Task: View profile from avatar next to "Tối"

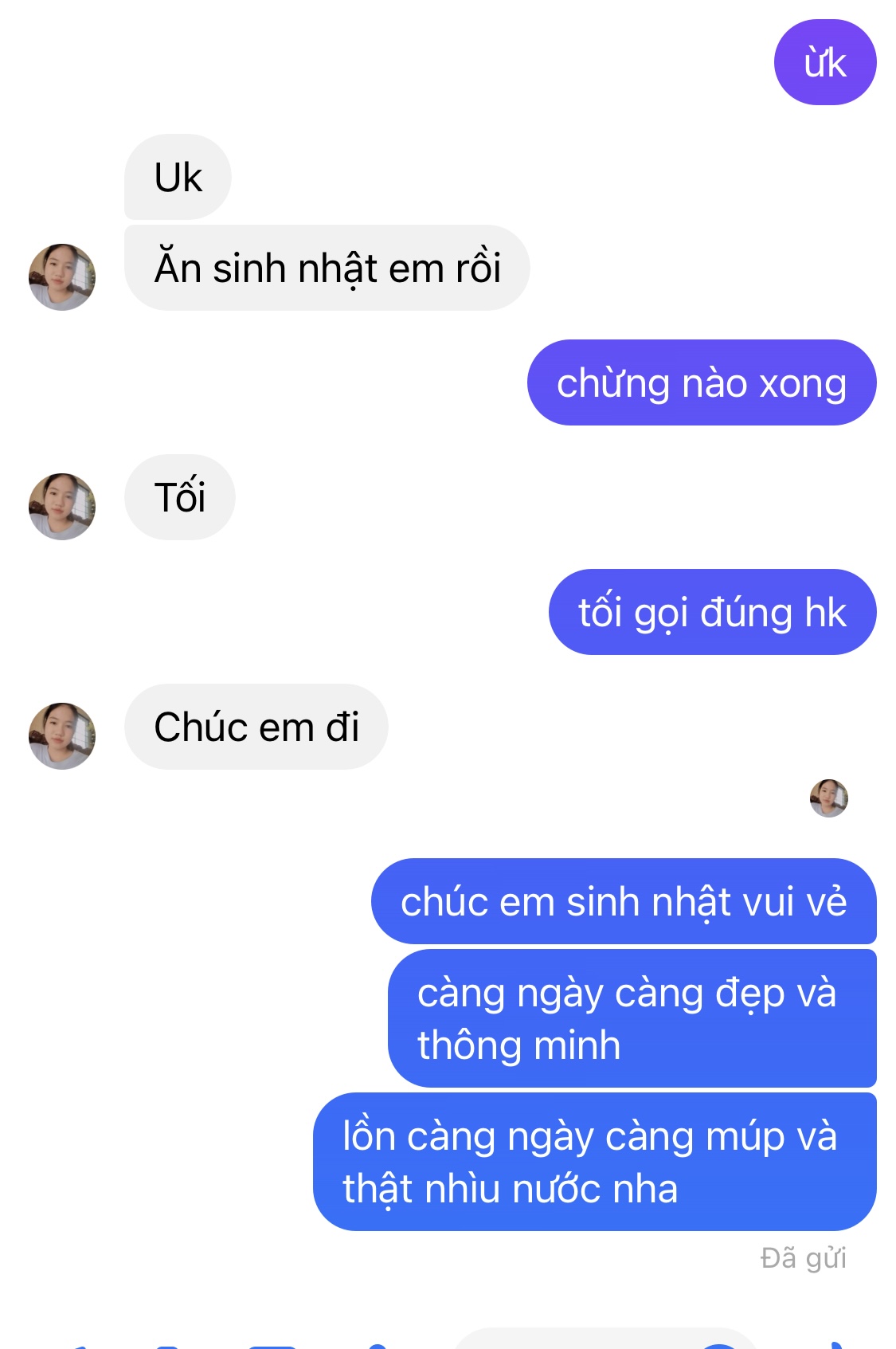Action: [62, 507]
